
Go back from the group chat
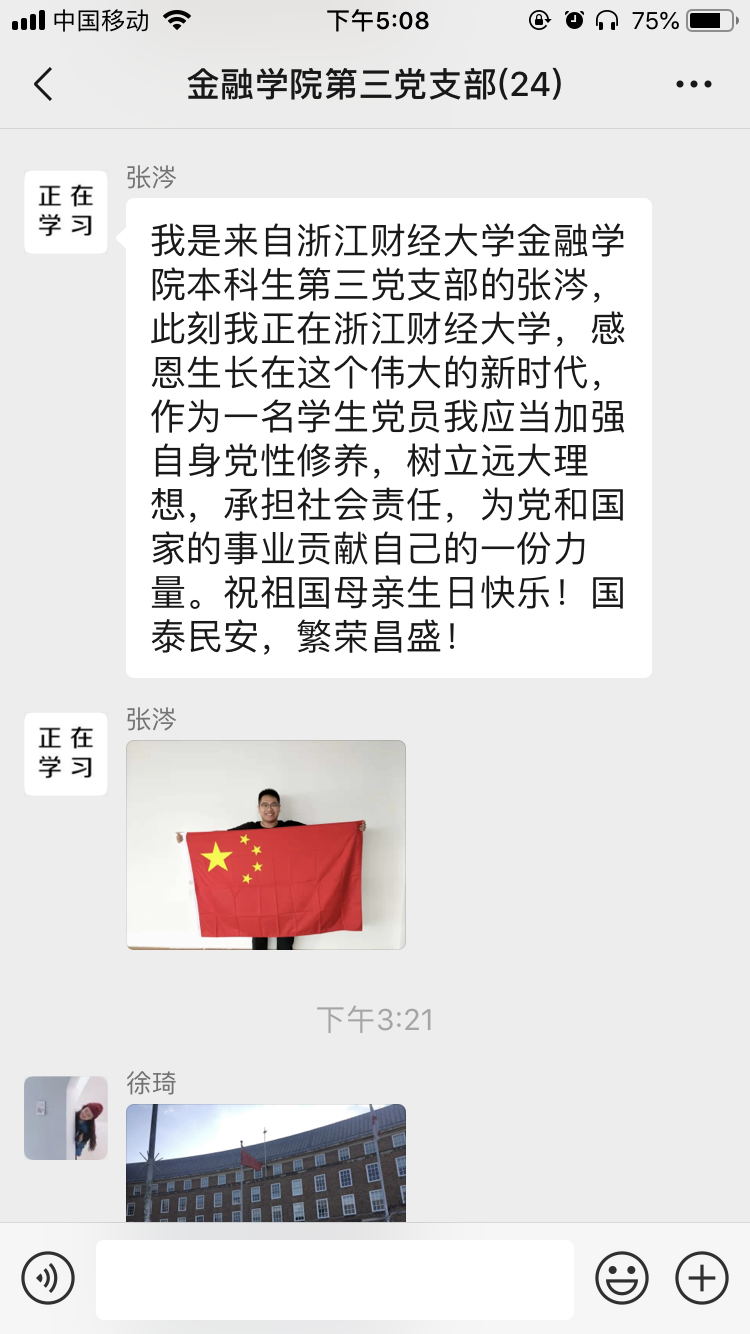click(43, 85)
